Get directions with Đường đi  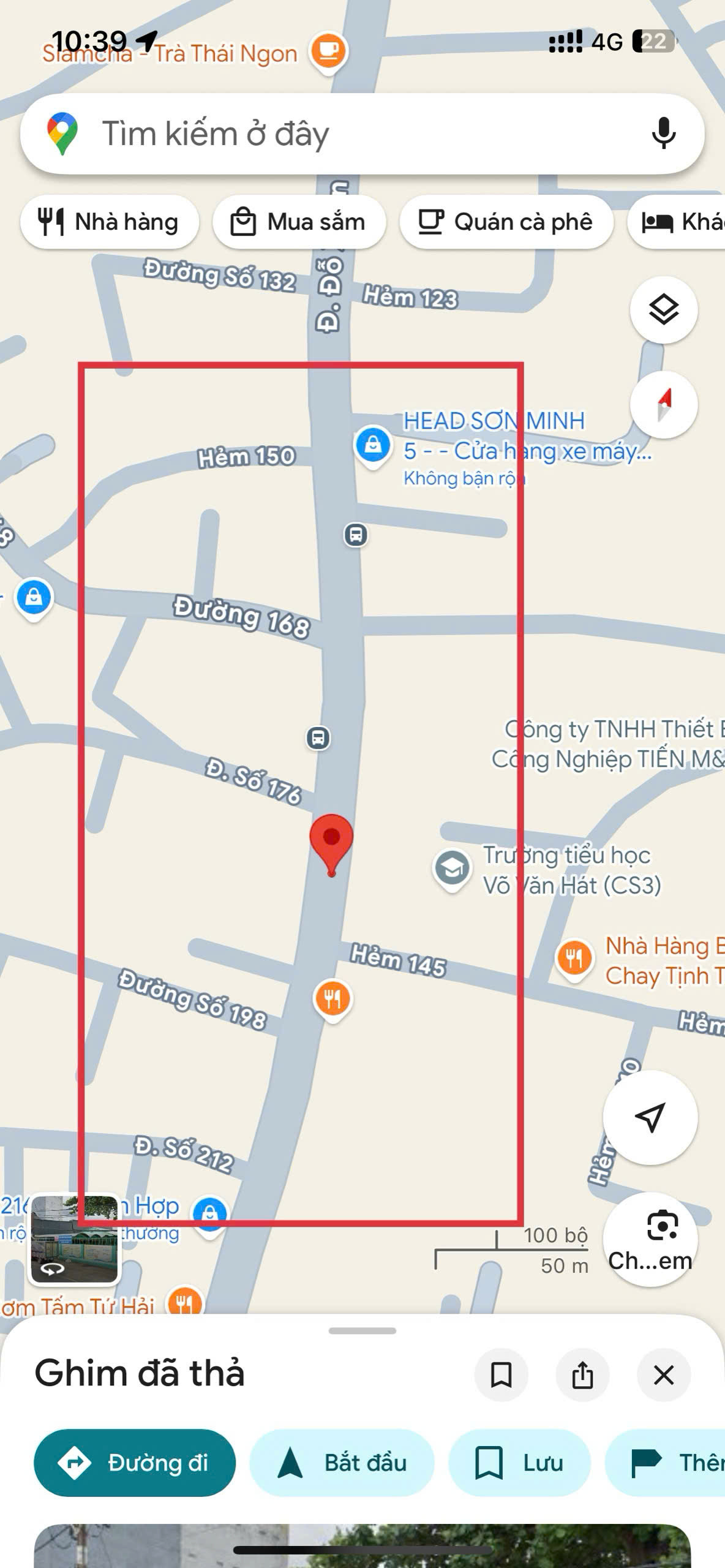pos(135,1463)
